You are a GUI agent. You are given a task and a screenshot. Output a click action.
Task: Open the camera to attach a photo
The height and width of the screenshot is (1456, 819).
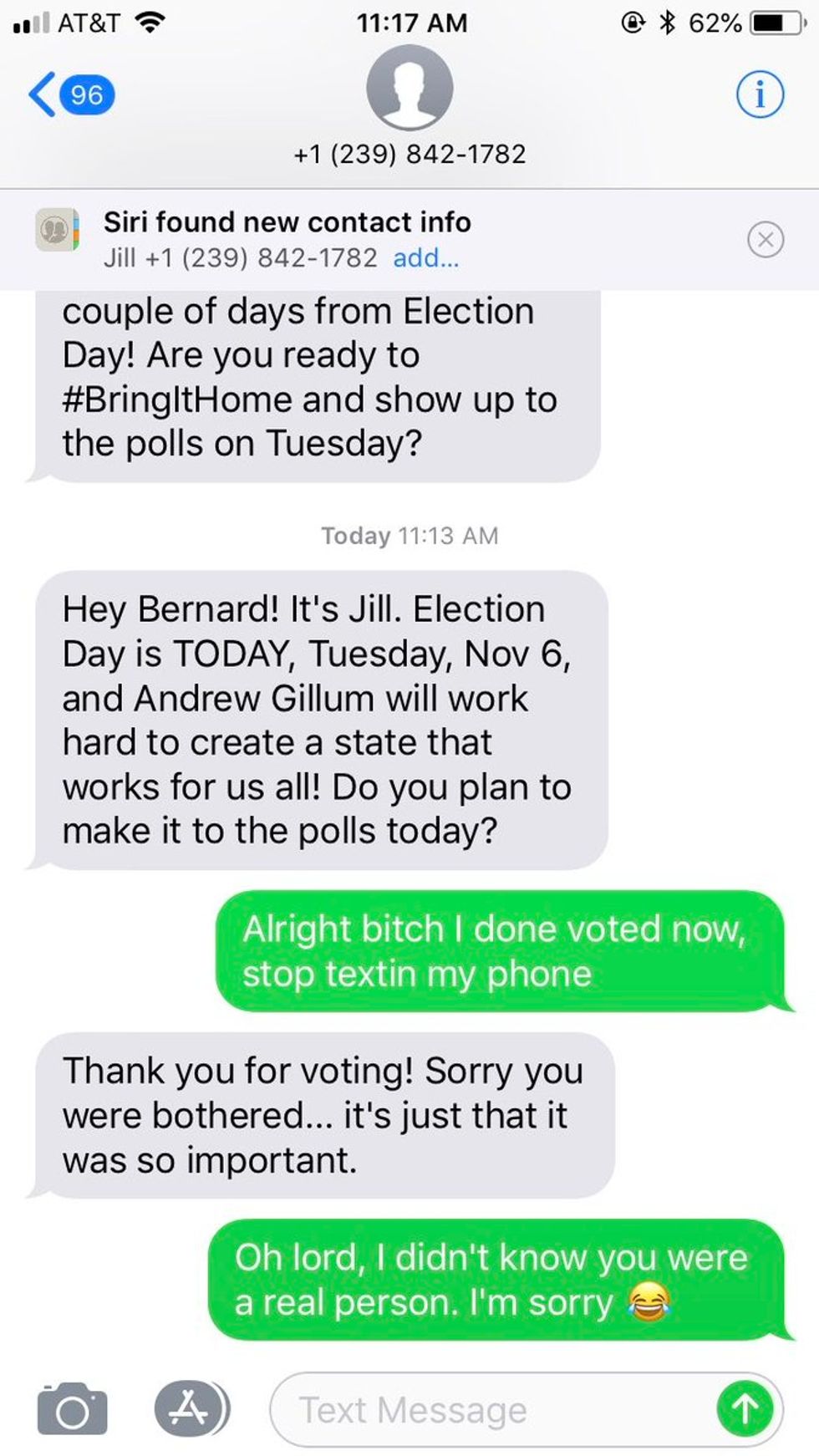click(73, 1409)
